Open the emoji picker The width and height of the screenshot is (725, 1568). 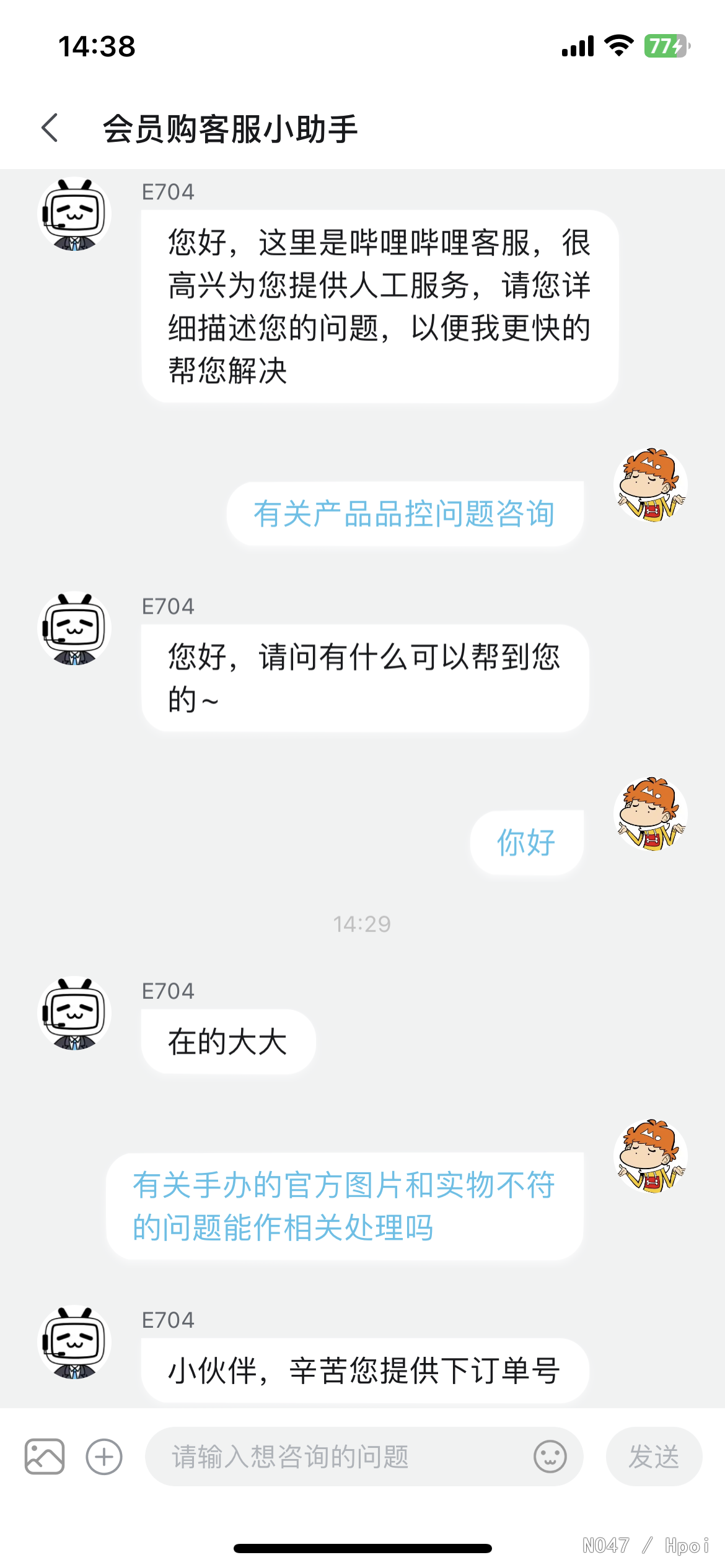click(x=550, y=1457)
